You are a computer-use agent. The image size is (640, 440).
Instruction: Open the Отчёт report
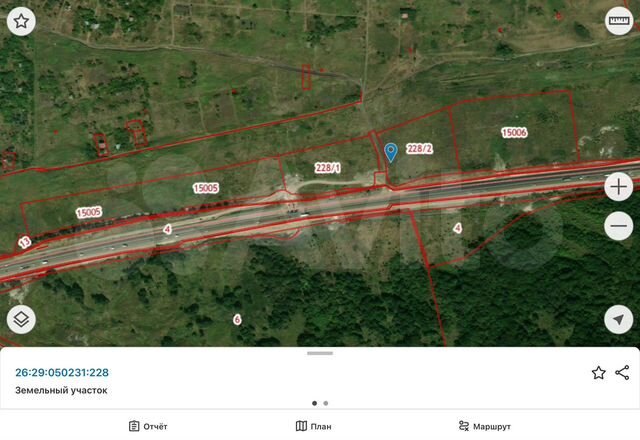pos(147,426)
